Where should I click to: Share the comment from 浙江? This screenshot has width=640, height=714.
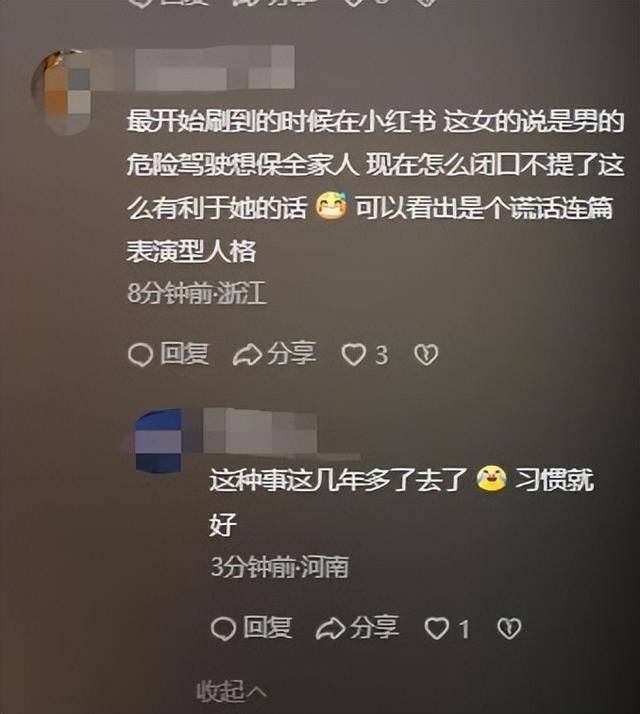(x=275, y=354)
